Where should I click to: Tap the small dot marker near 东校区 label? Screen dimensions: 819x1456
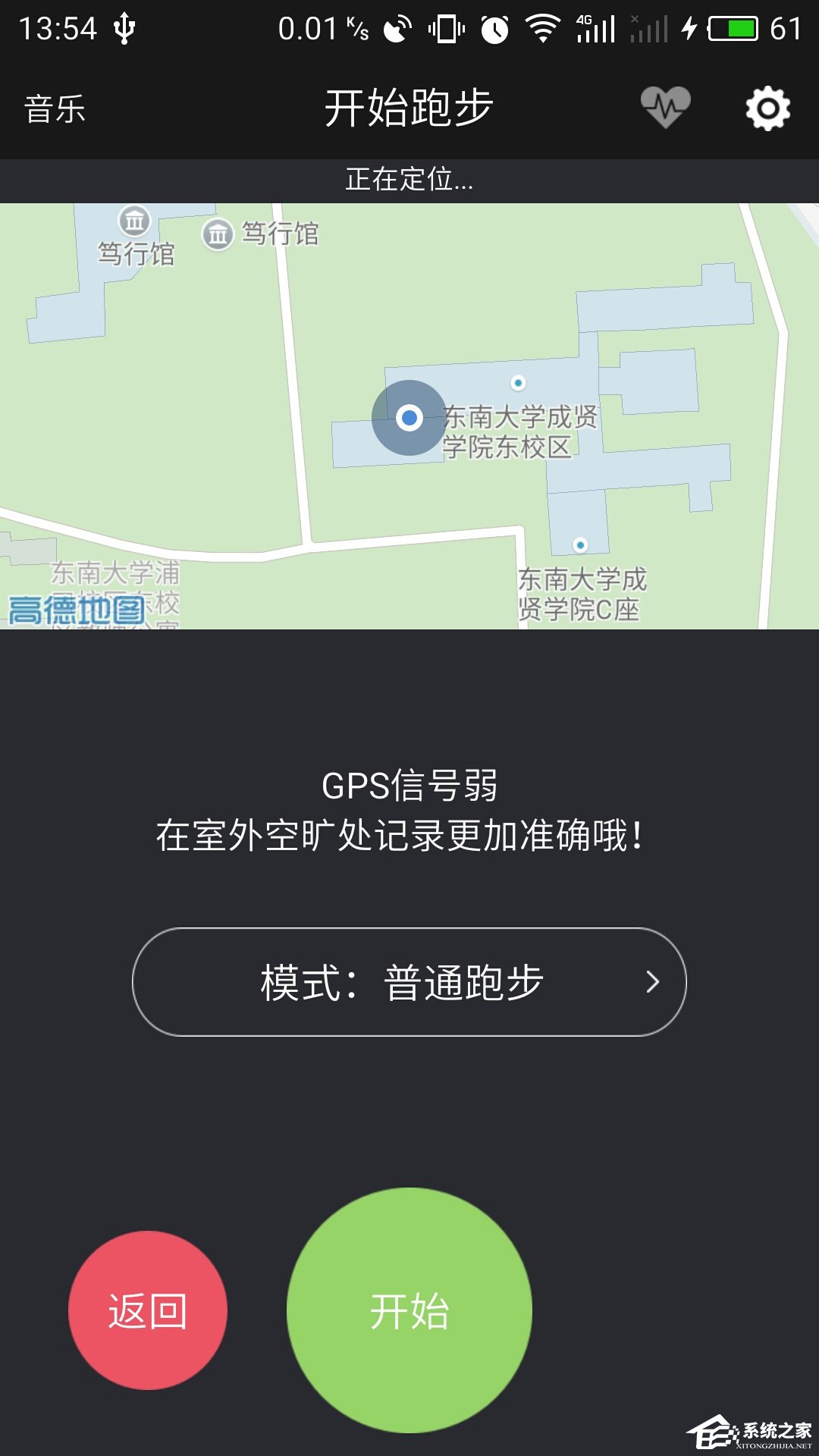pos(519,383)
